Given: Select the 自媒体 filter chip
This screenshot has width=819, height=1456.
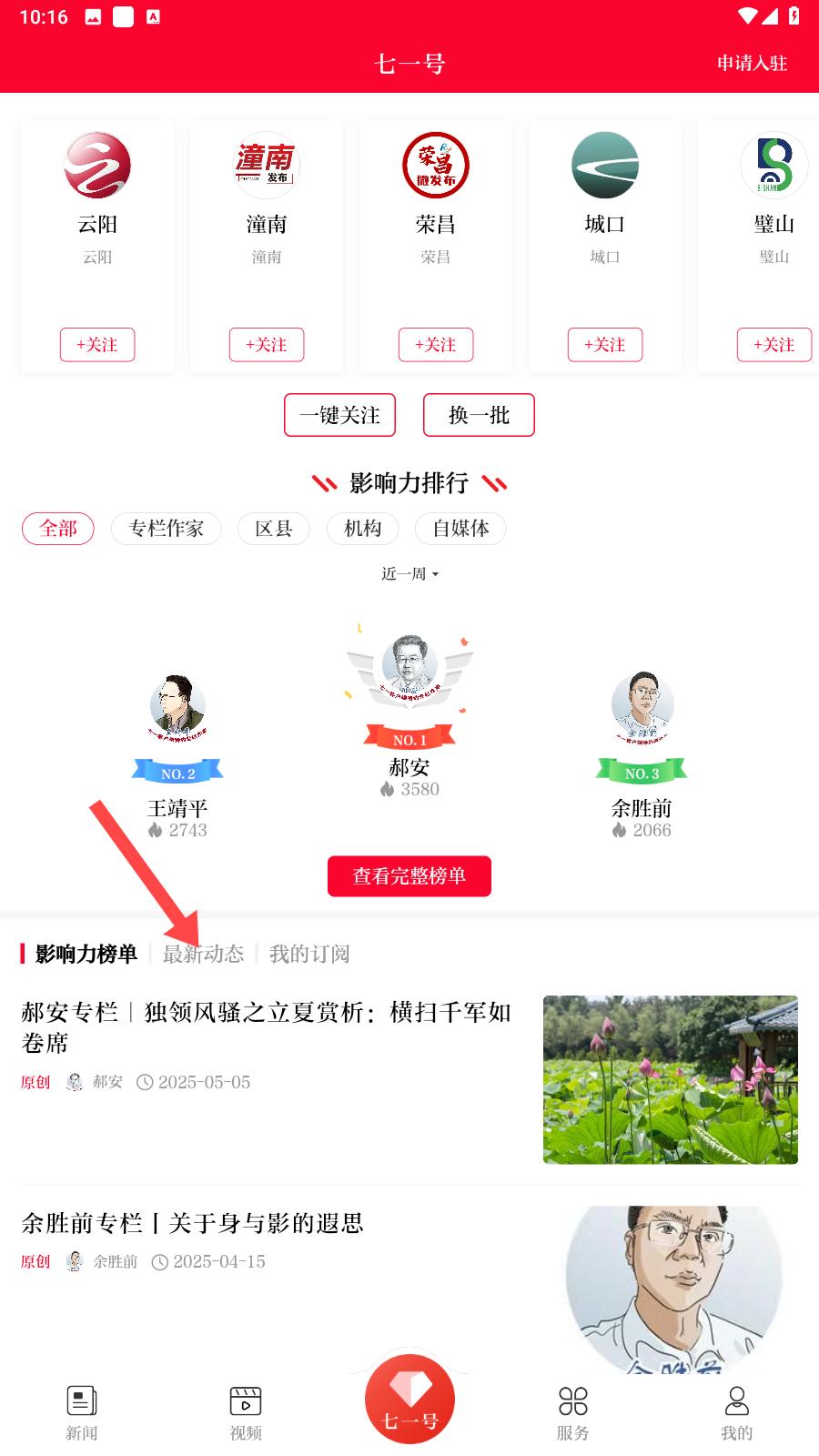Looking at the screenshot, I should pyautogui.click(x=460, y=529).
